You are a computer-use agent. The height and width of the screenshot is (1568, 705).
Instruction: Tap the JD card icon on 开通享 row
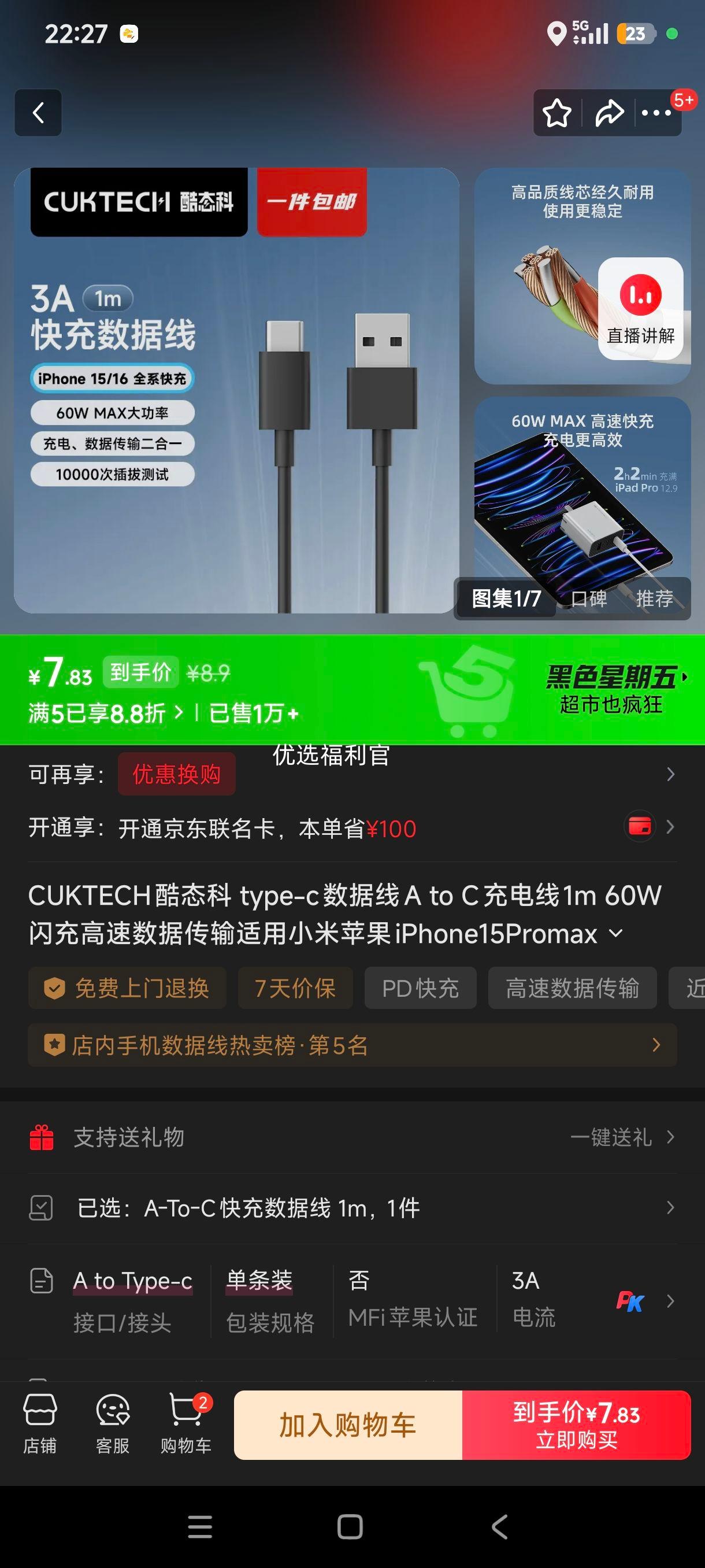(640, 826)
